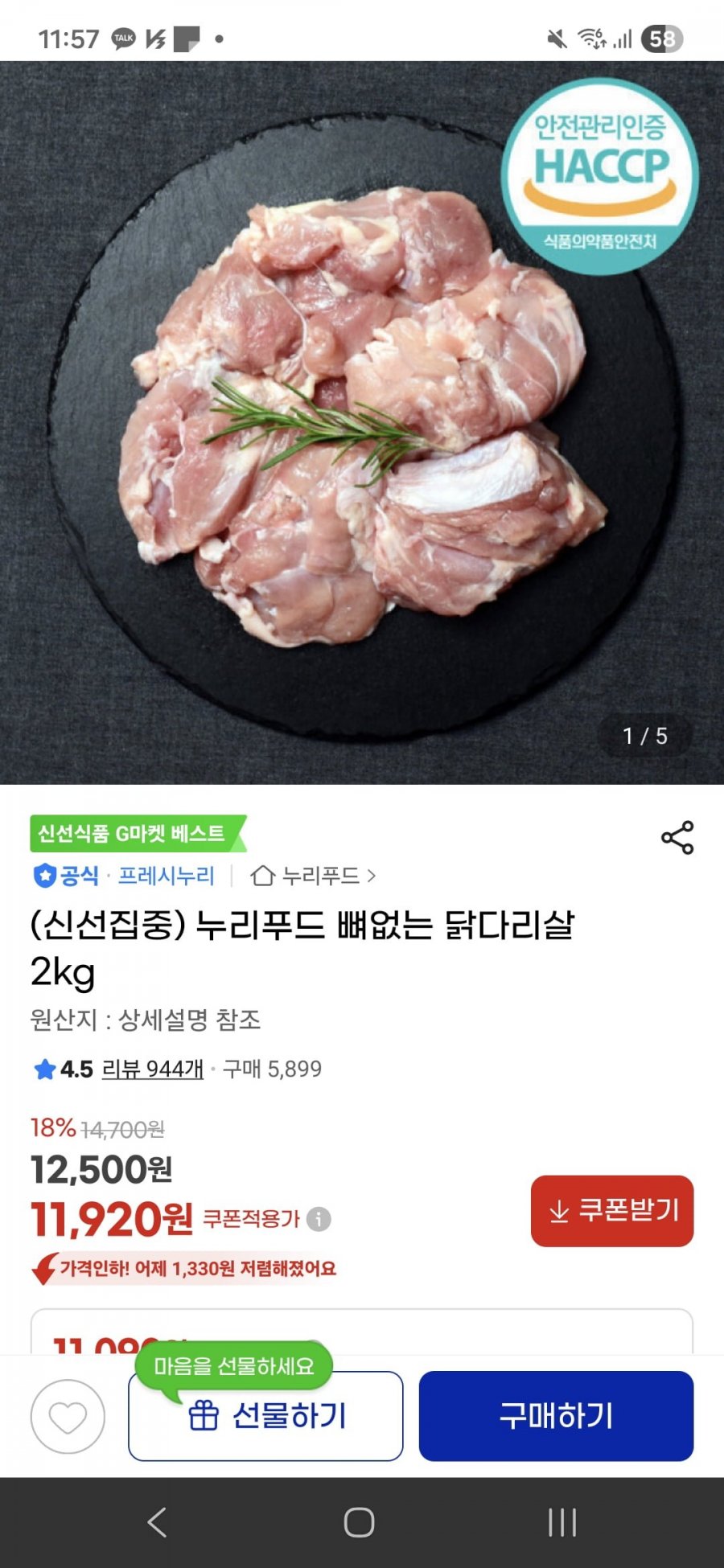Tap the info icon beside 쿠폰적용가 price
The width and height of the screenshot is (724, 1568).
[x=319, y=1217]
